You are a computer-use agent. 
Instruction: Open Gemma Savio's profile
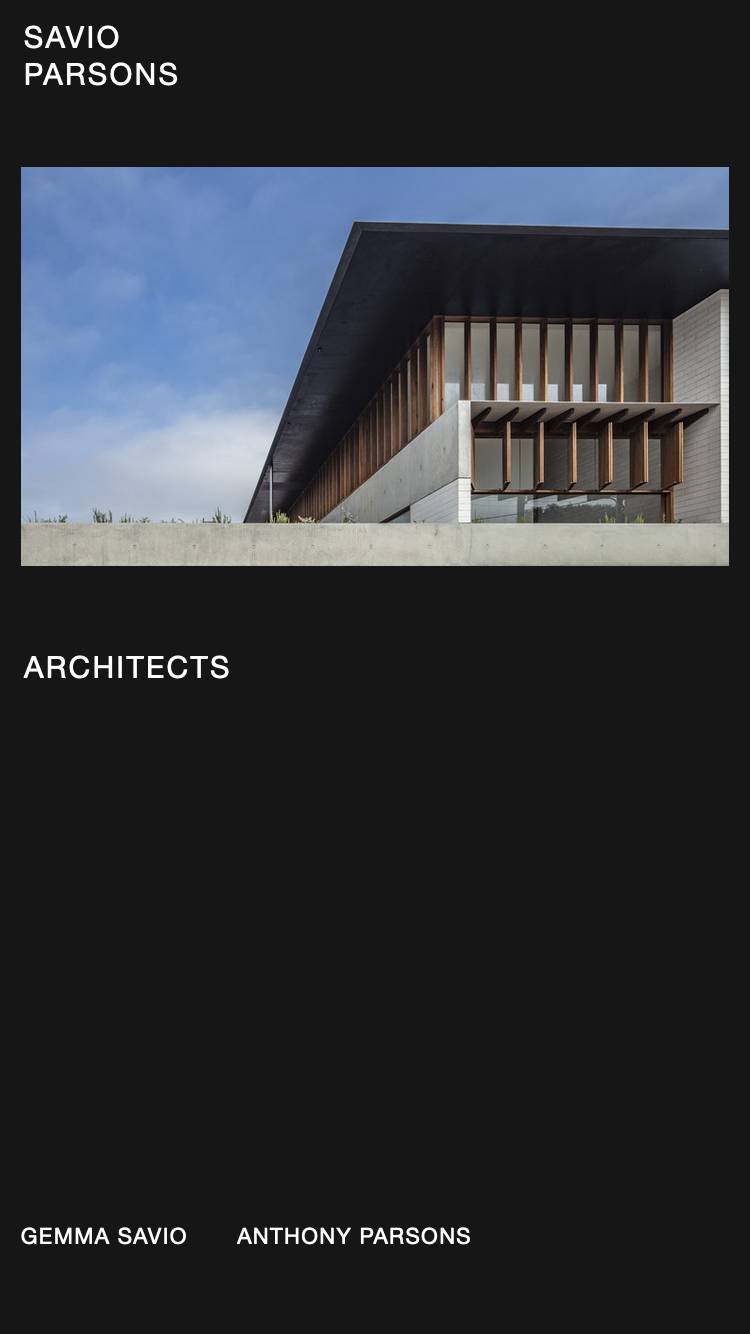(104, 1236)
